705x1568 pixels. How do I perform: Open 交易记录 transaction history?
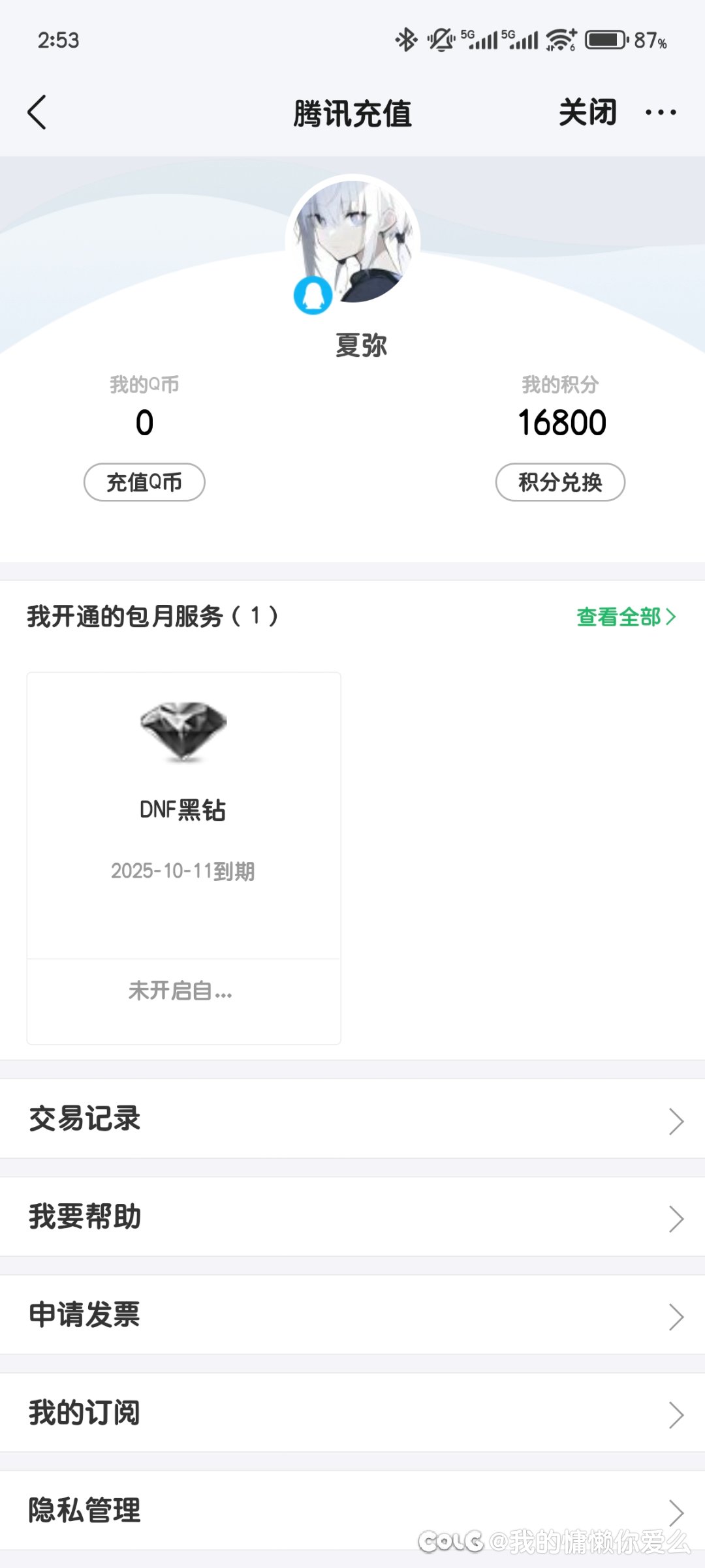(x=352, y=1118)
